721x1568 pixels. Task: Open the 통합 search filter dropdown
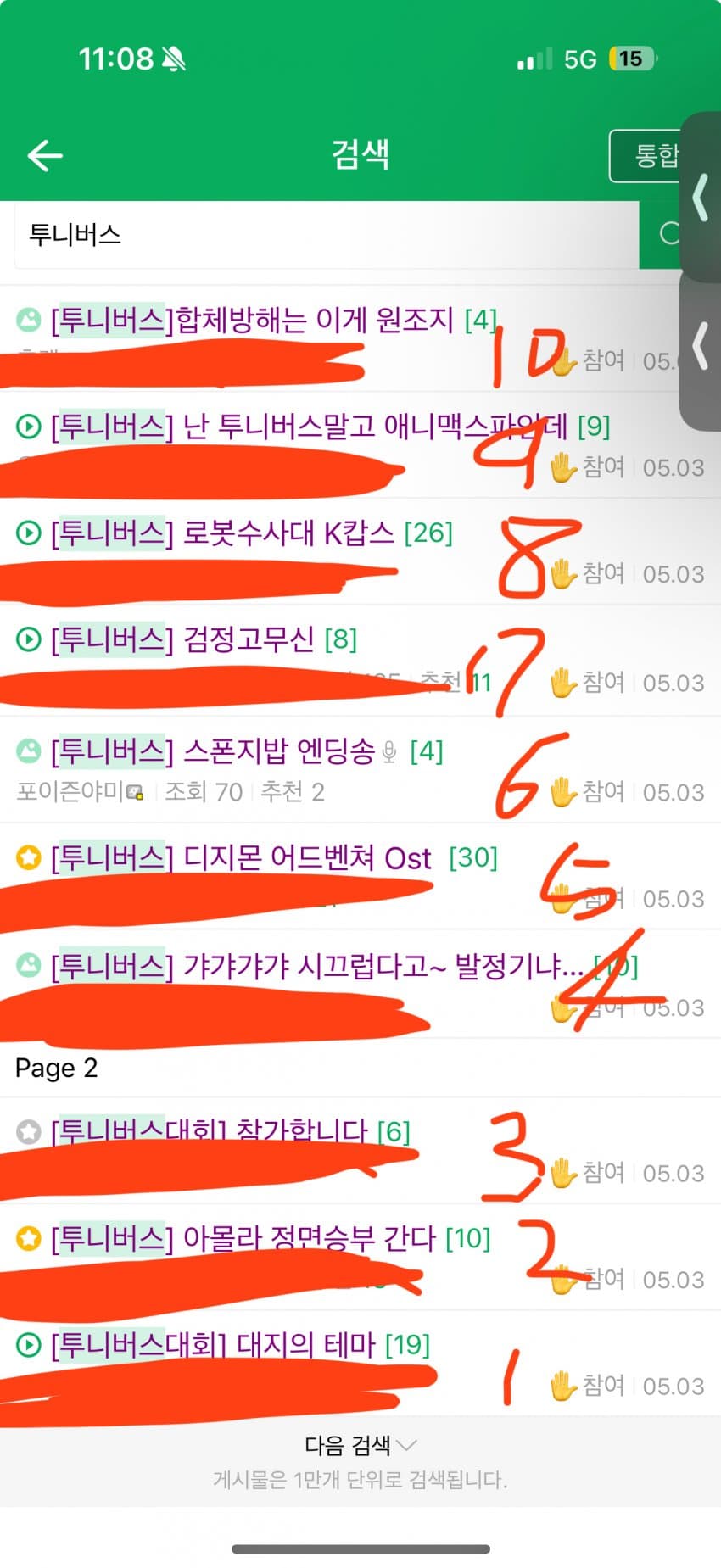tap(645, 155)
